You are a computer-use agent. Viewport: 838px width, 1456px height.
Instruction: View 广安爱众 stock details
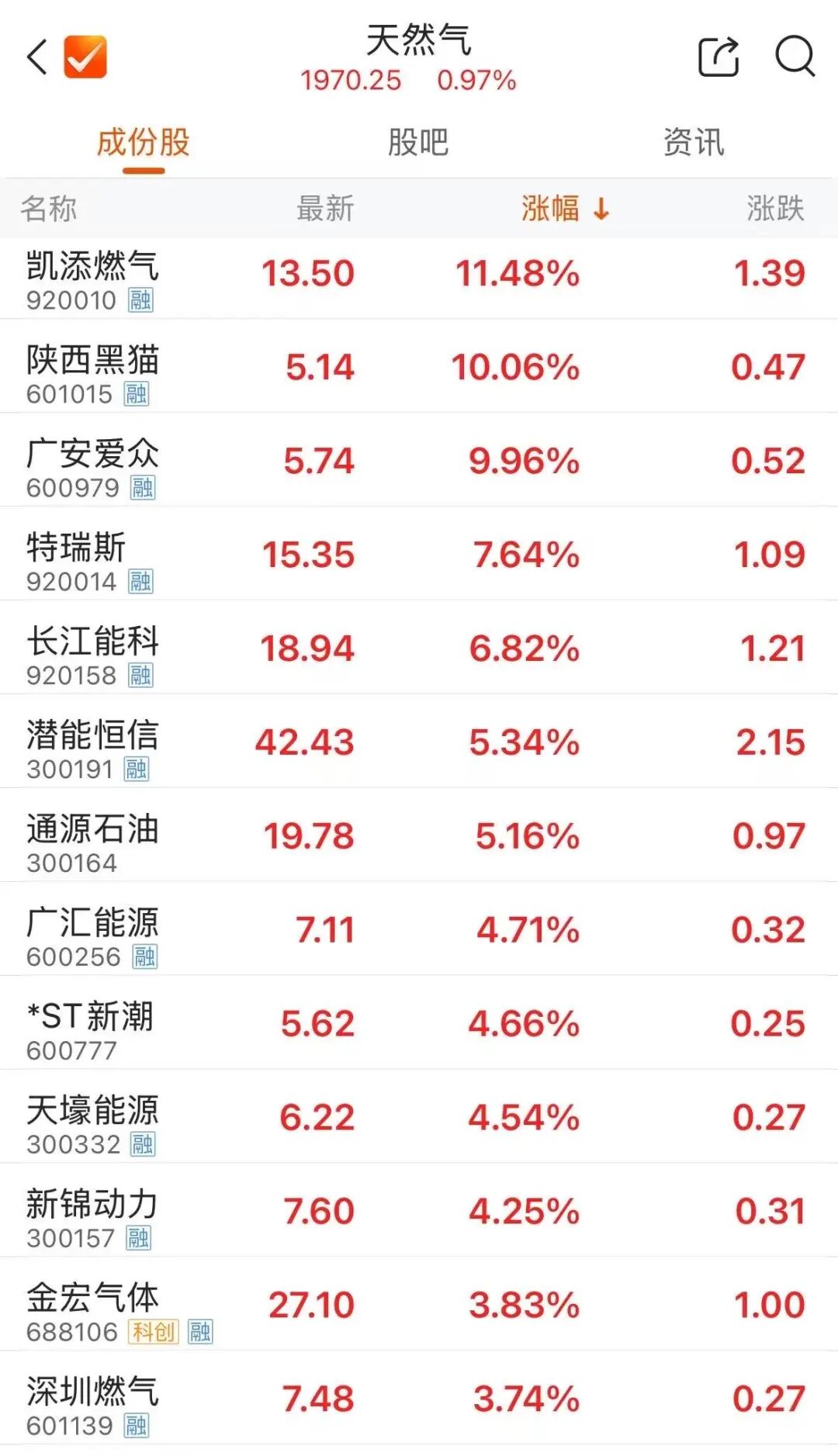coord(93,465)
